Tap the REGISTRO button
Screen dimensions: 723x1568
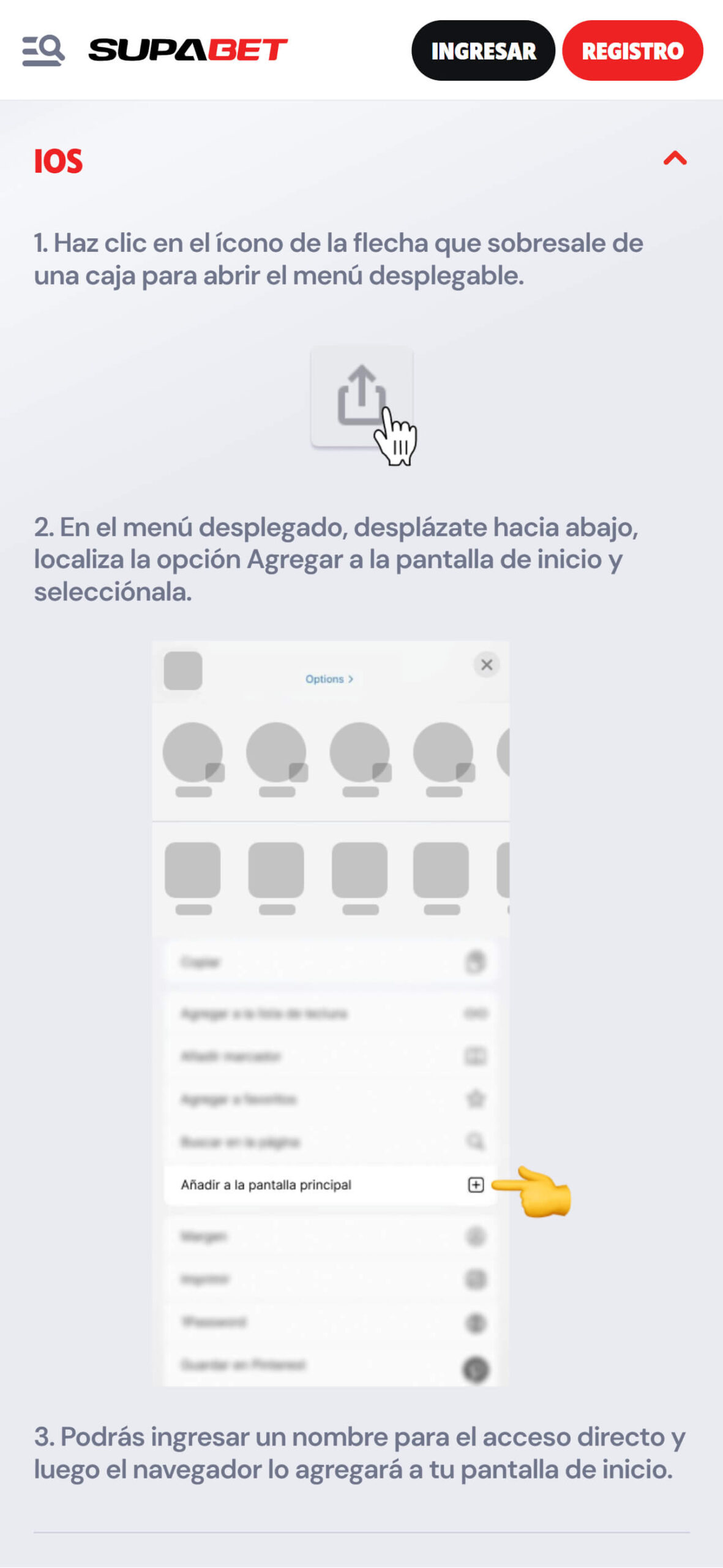632,50
